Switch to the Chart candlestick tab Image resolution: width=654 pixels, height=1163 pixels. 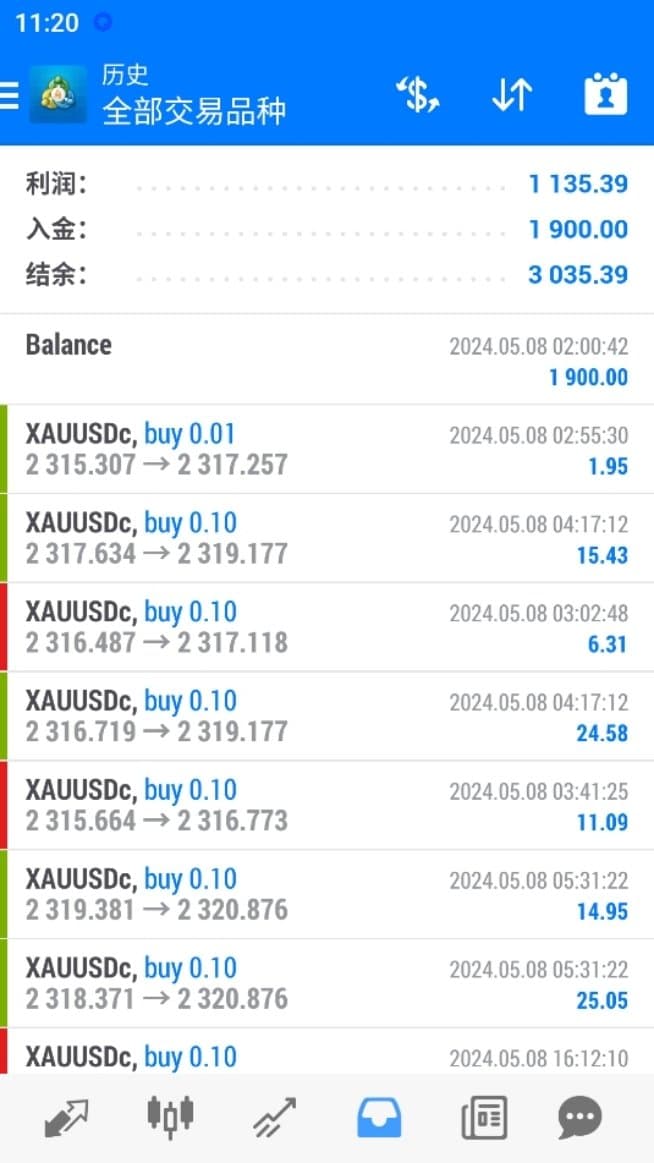[170, 1117]
